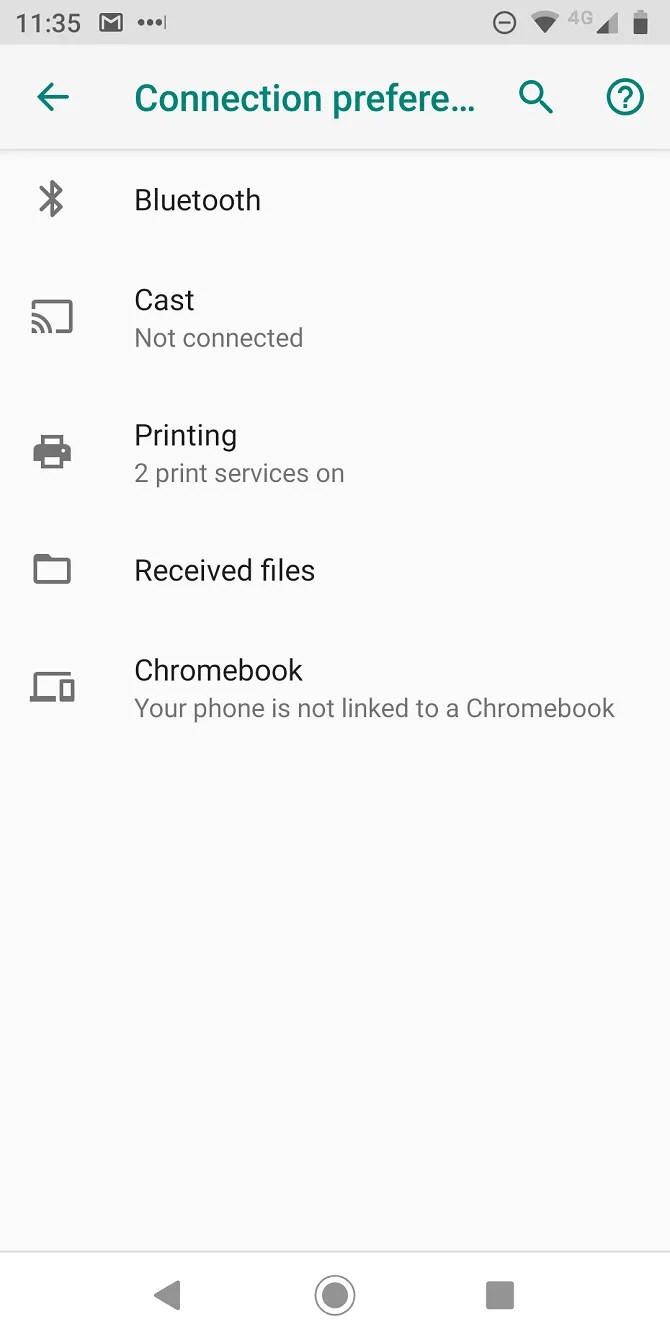The width and height of the screenshot is (670, 1340).
Task: Open Printing services settings
Action: [238, 453]
